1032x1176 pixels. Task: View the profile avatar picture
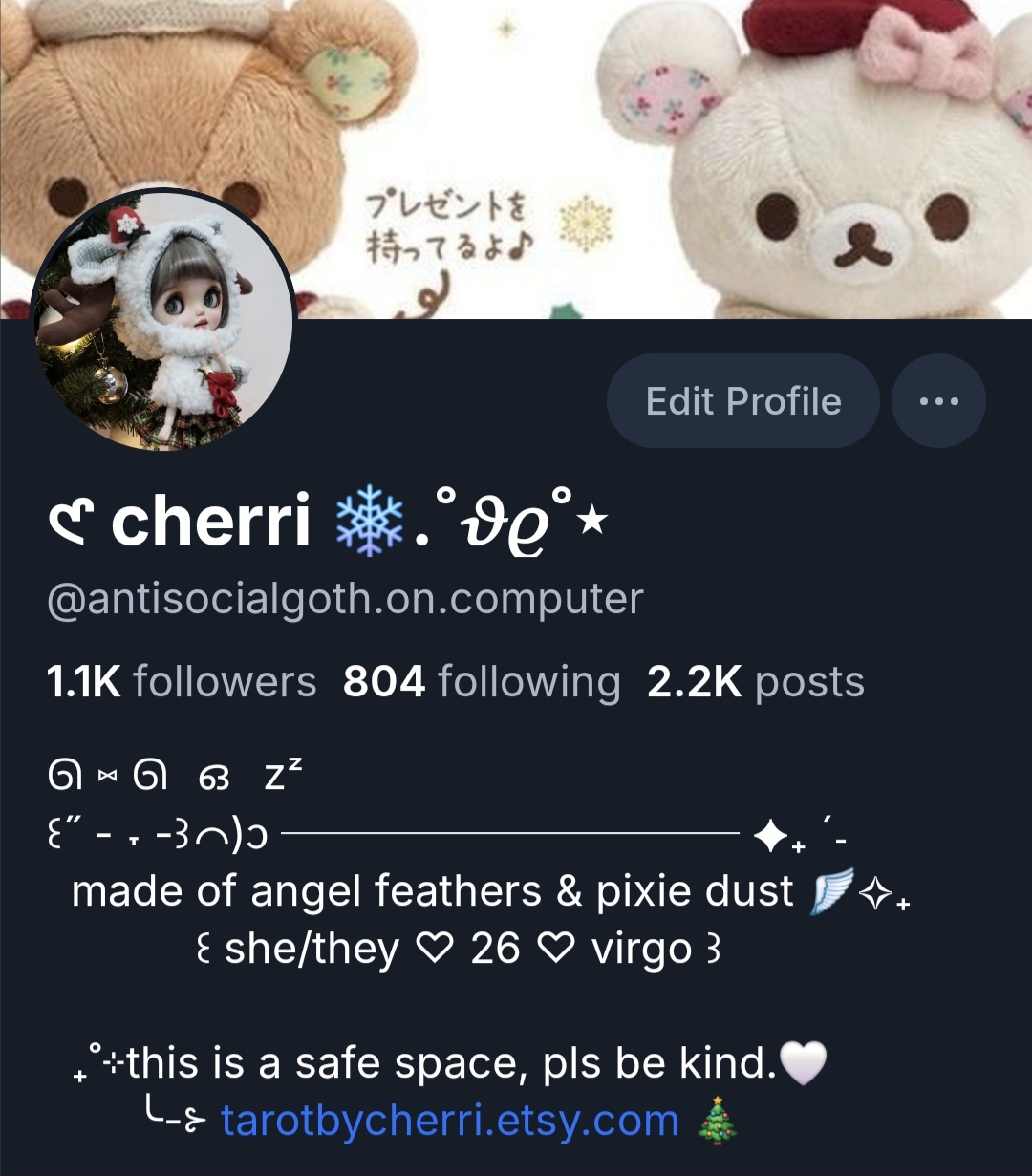pyautogui.click(x=165, y=320)
